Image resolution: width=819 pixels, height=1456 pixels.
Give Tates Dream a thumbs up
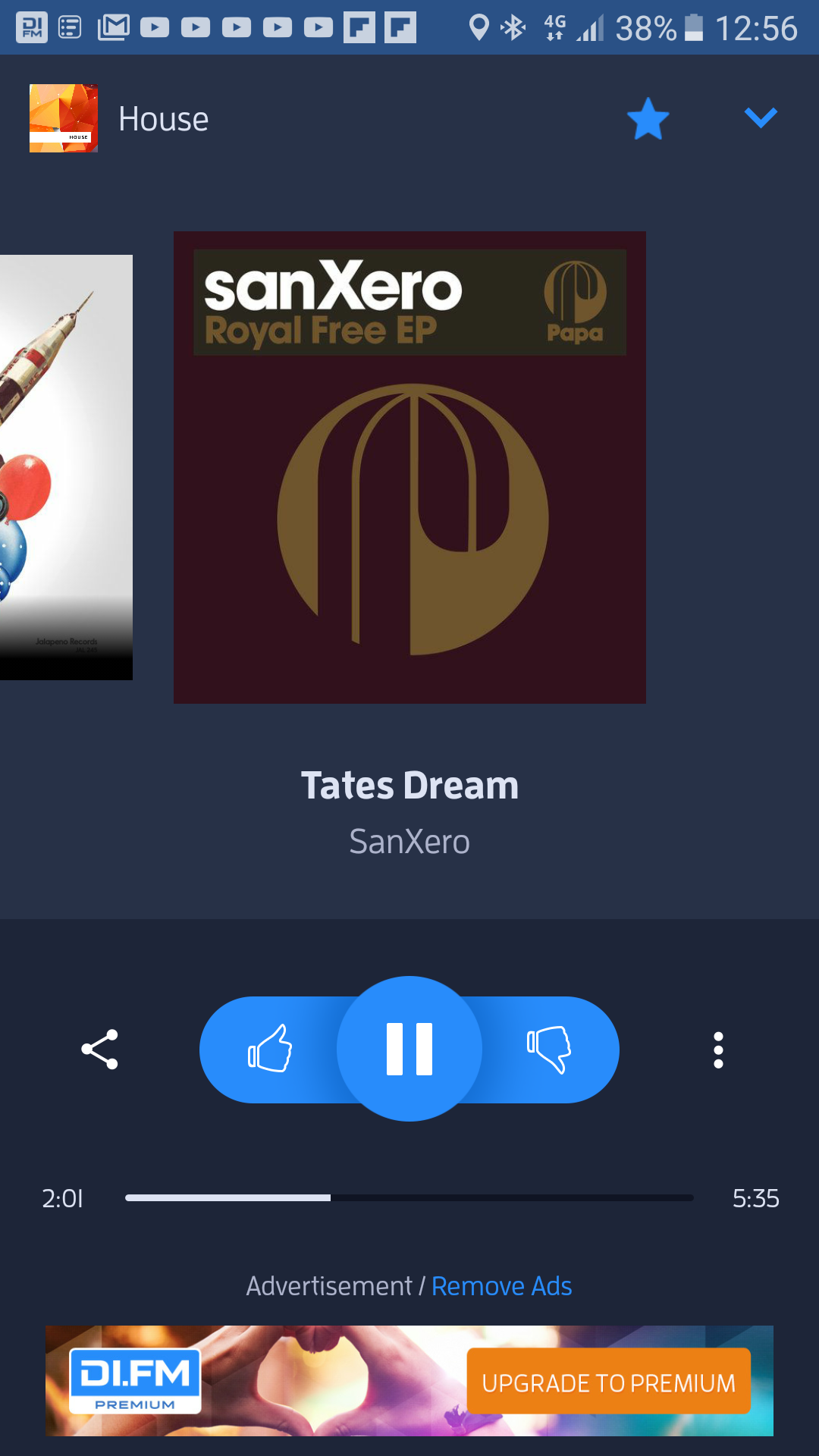pos(270,1050)
